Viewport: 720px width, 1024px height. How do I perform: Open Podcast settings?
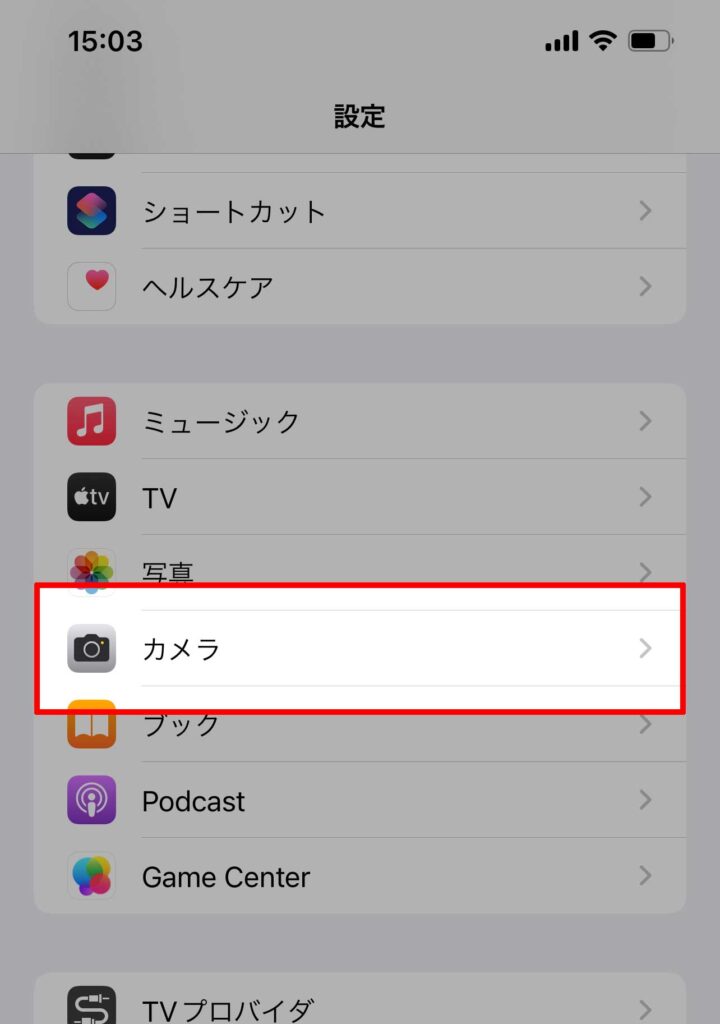click(360, 801)
